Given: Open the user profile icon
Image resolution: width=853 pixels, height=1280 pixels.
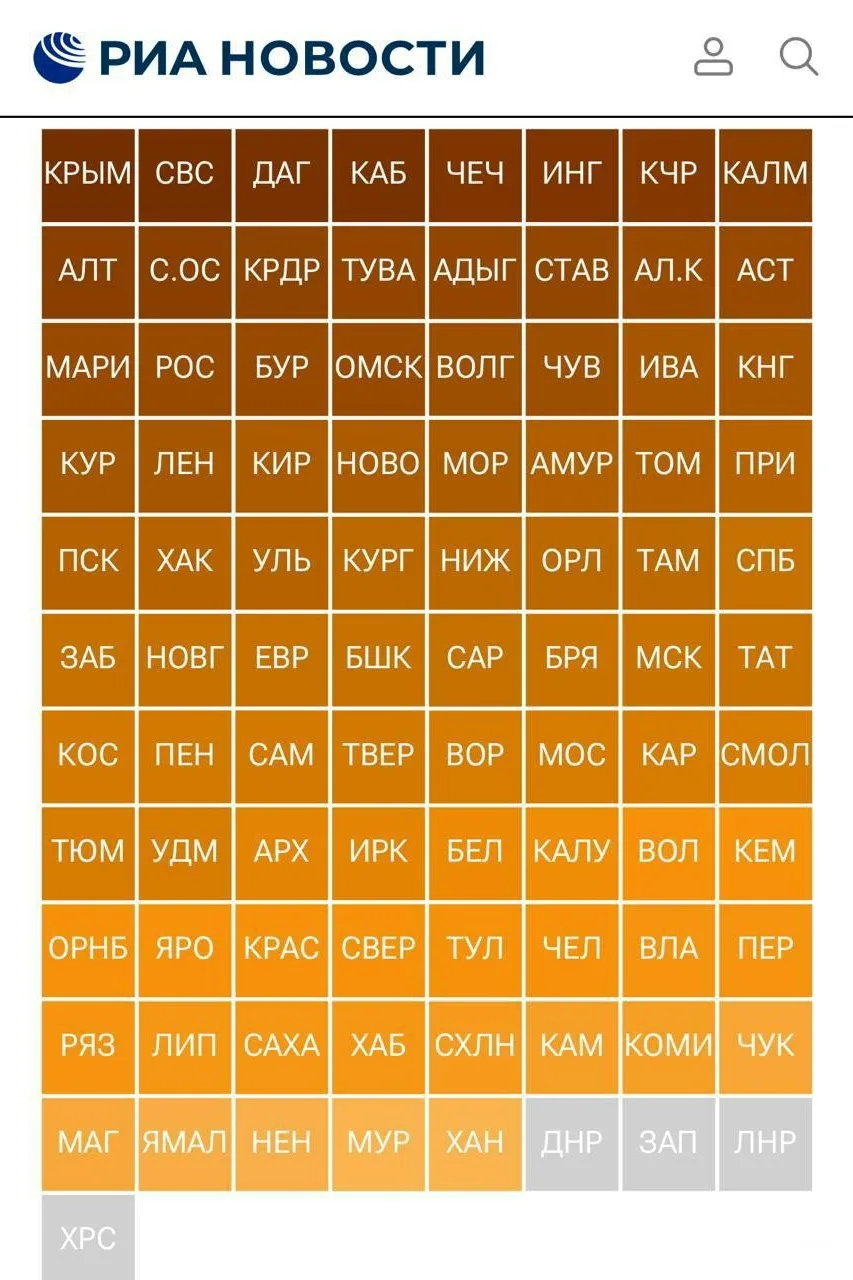Looking at the screenshot, I should click(x=713, y=57).
